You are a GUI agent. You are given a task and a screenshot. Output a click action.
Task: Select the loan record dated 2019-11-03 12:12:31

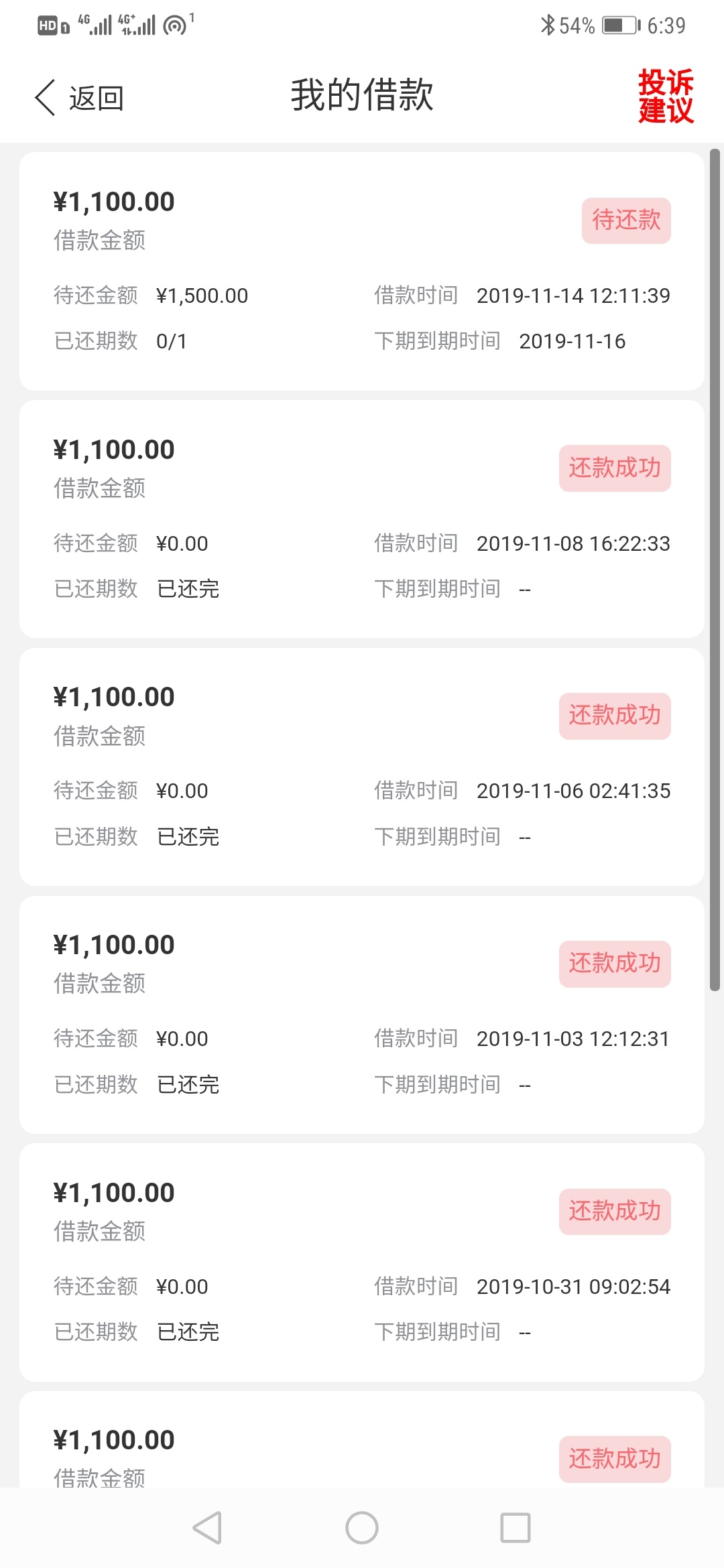pyautogui.click(x=362, y=1015)
